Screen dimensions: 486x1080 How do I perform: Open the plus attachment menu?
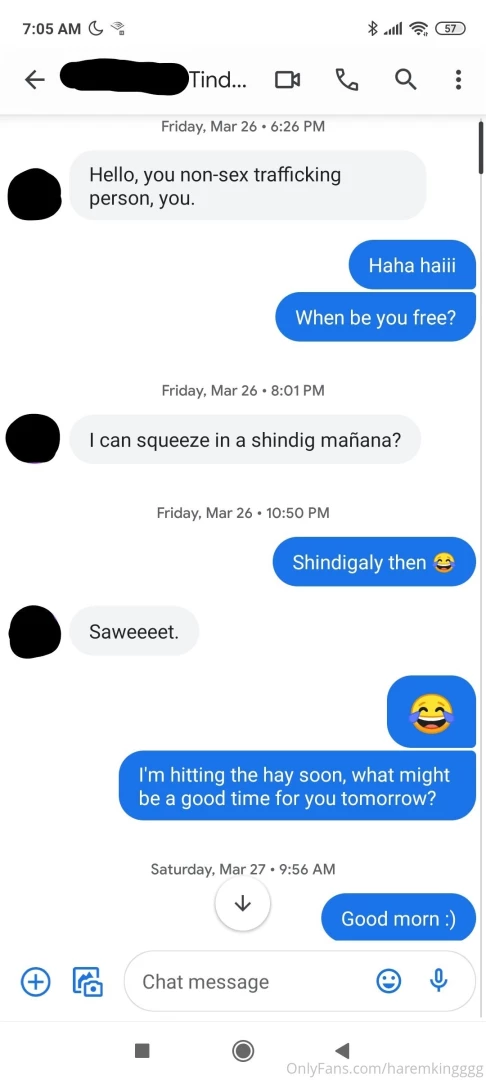coord(35,982)
